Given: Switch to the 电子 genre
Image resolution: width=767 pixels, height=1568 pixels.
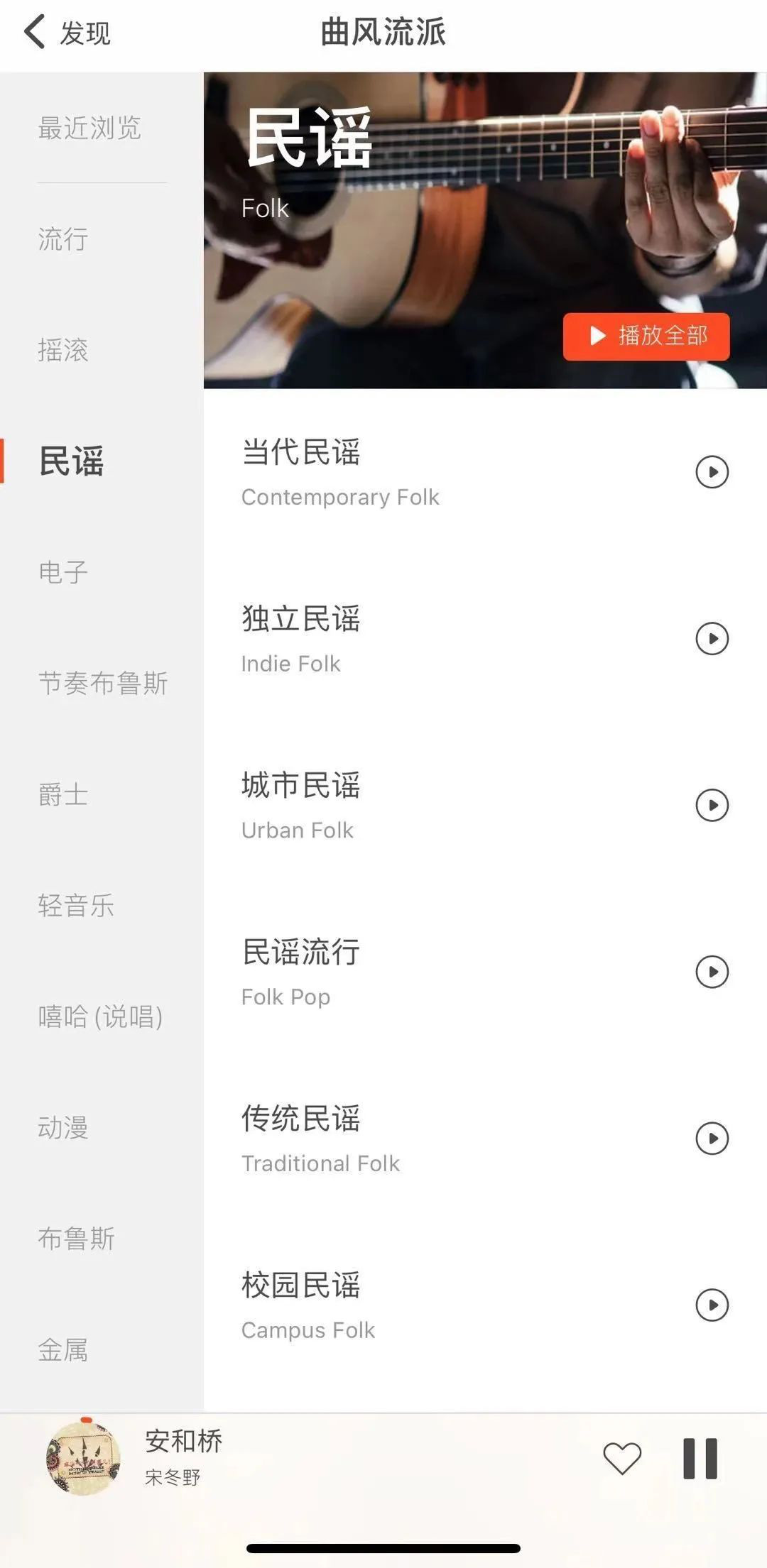Looking at the screenshot, I should tap(63, 572).
